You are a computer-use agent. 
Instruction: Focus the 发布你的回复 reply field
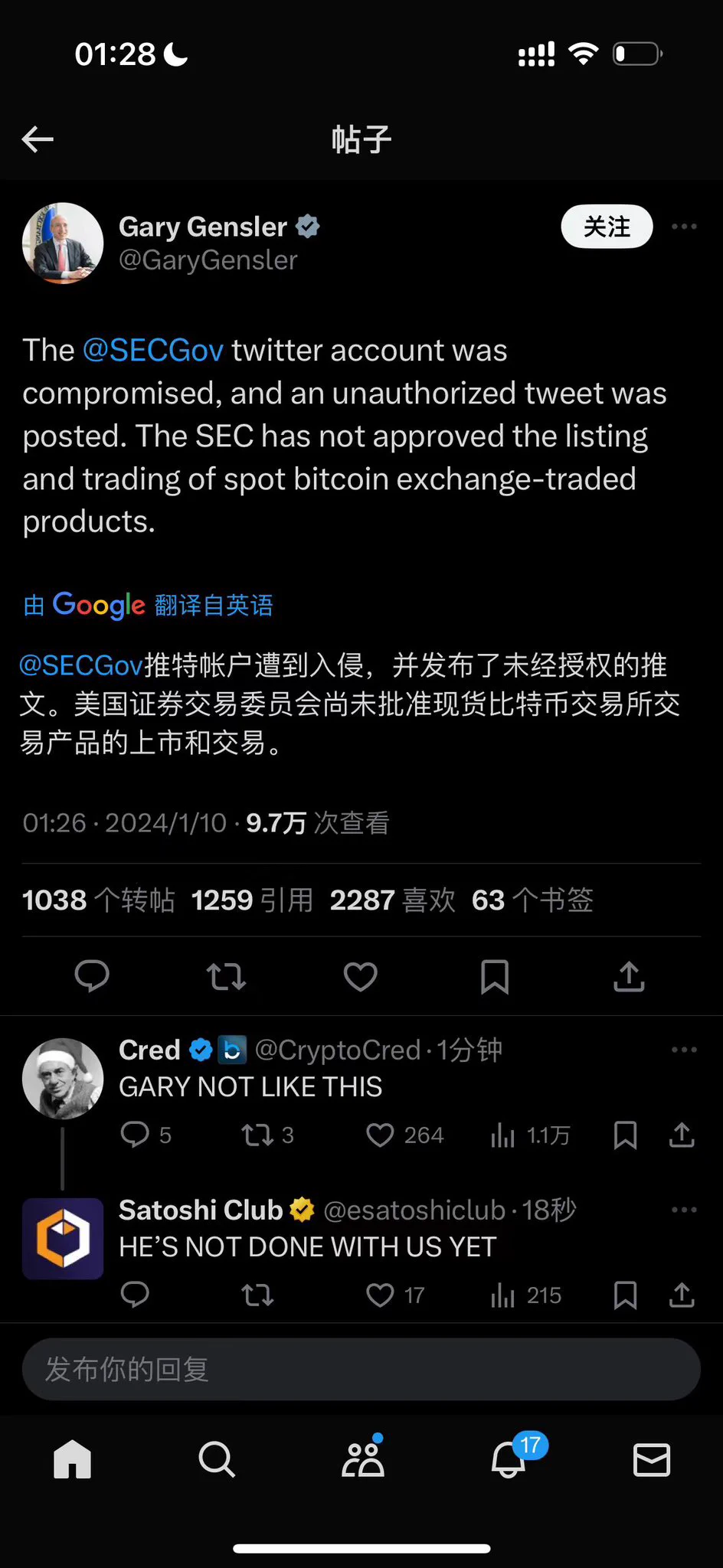click(x=361, y=1369)
